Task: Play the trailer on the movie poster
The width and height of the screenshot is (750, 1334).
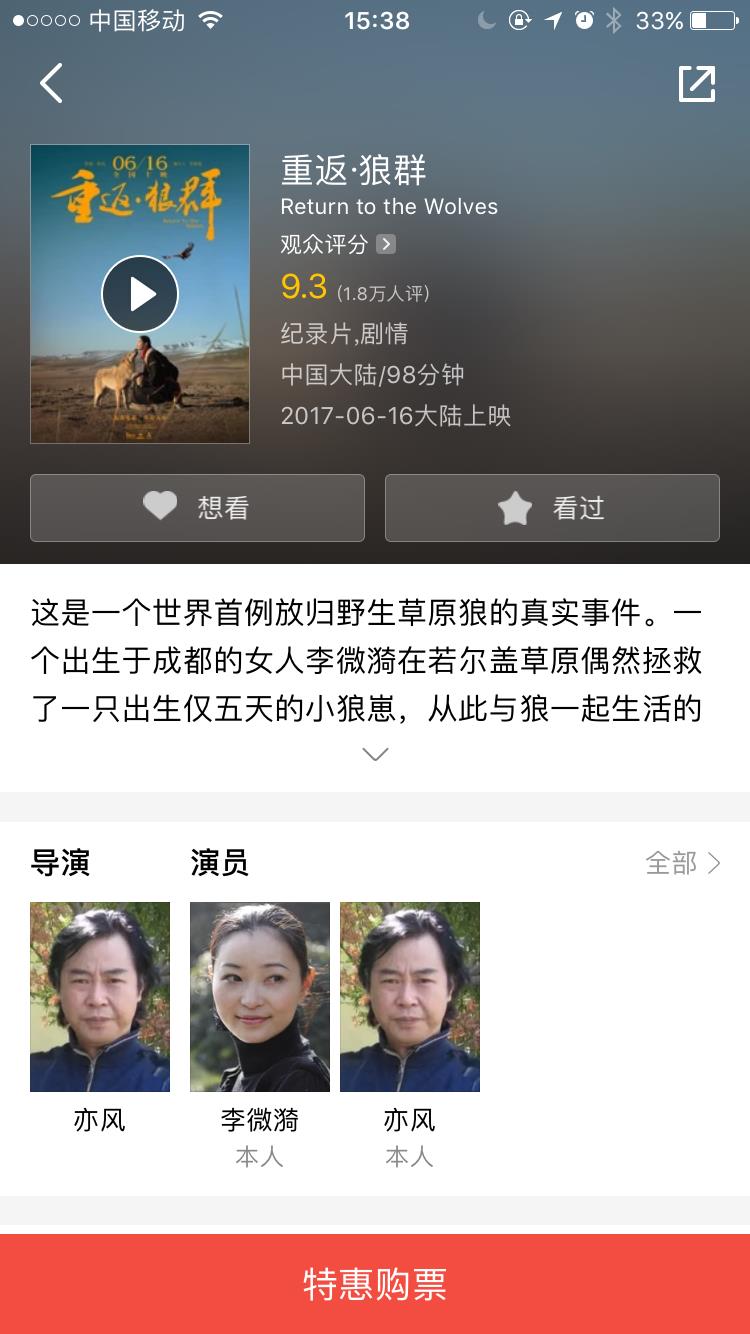Action: pyautogui.click(x=140, y=294)
